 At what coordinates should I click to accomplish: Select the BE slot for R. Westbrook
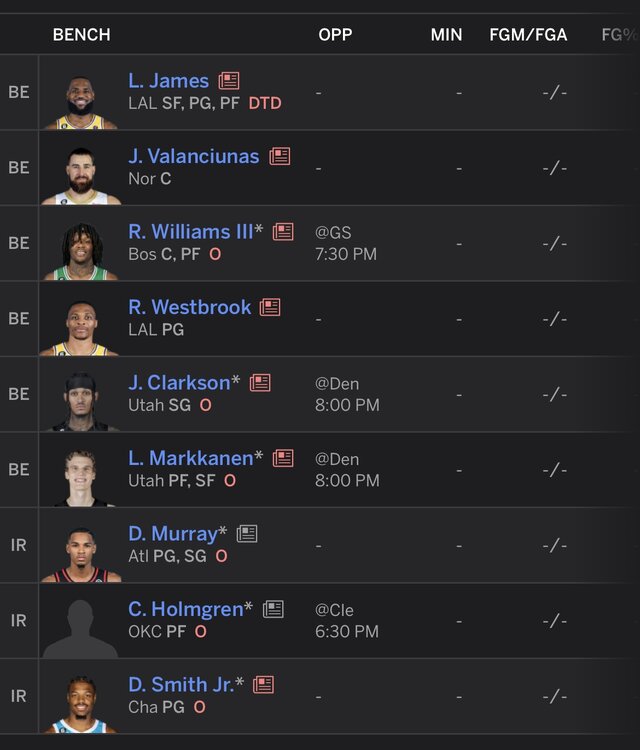pos(19,318)
